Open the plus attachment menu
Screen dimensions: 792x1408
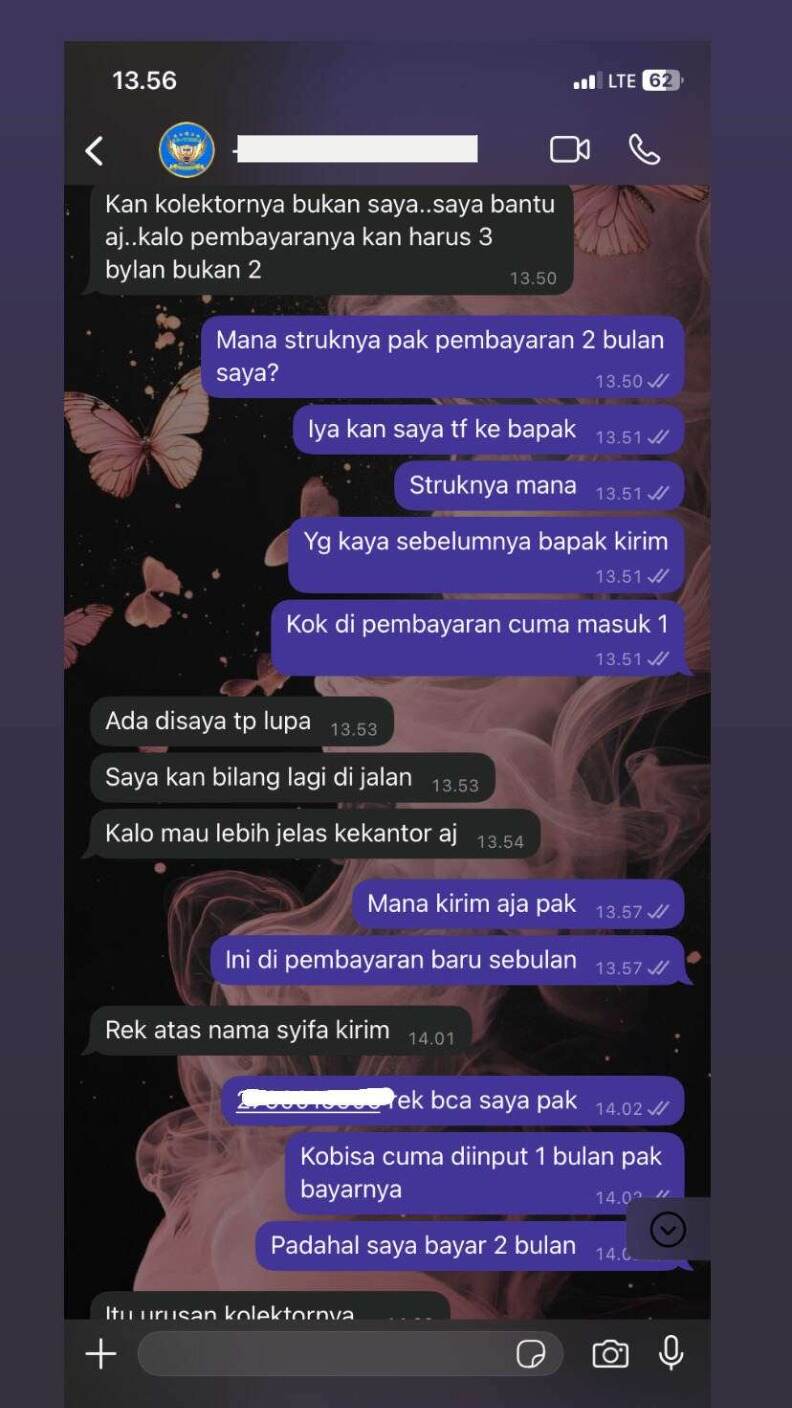[x=101, y=1355]
